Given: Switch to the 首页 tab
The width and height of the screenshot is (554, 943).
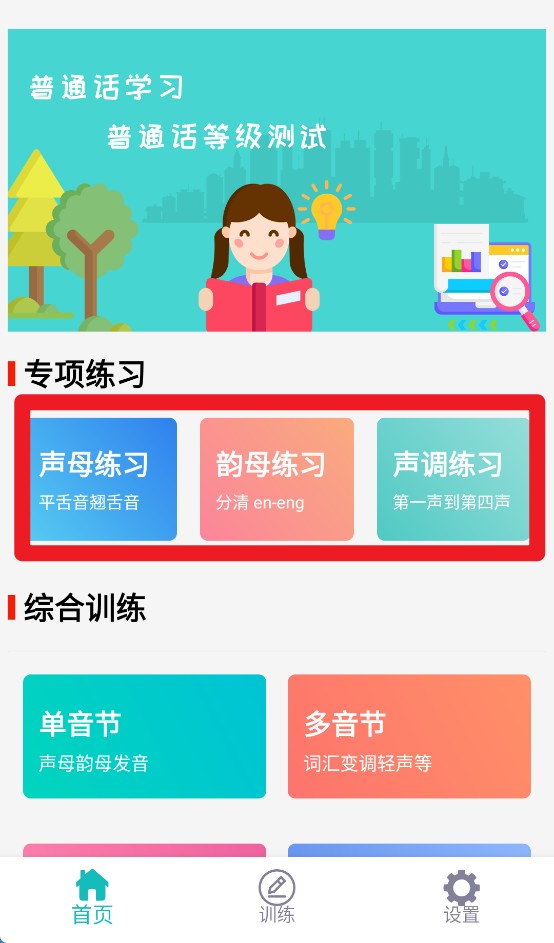Looking at the screenshot, I should tap(92, 897).
